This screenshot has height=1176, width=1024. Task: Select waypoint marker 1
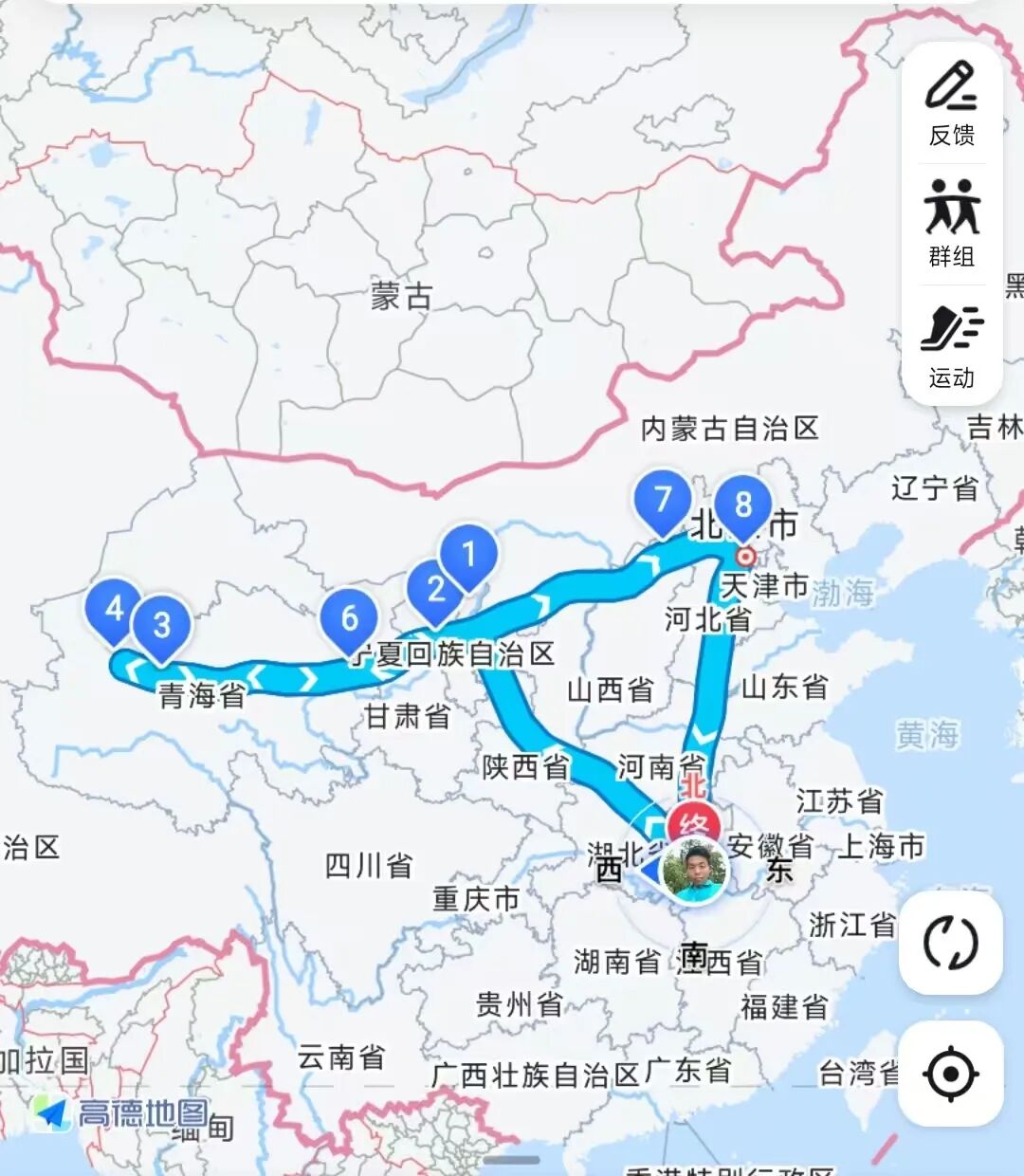coord(467,553)
